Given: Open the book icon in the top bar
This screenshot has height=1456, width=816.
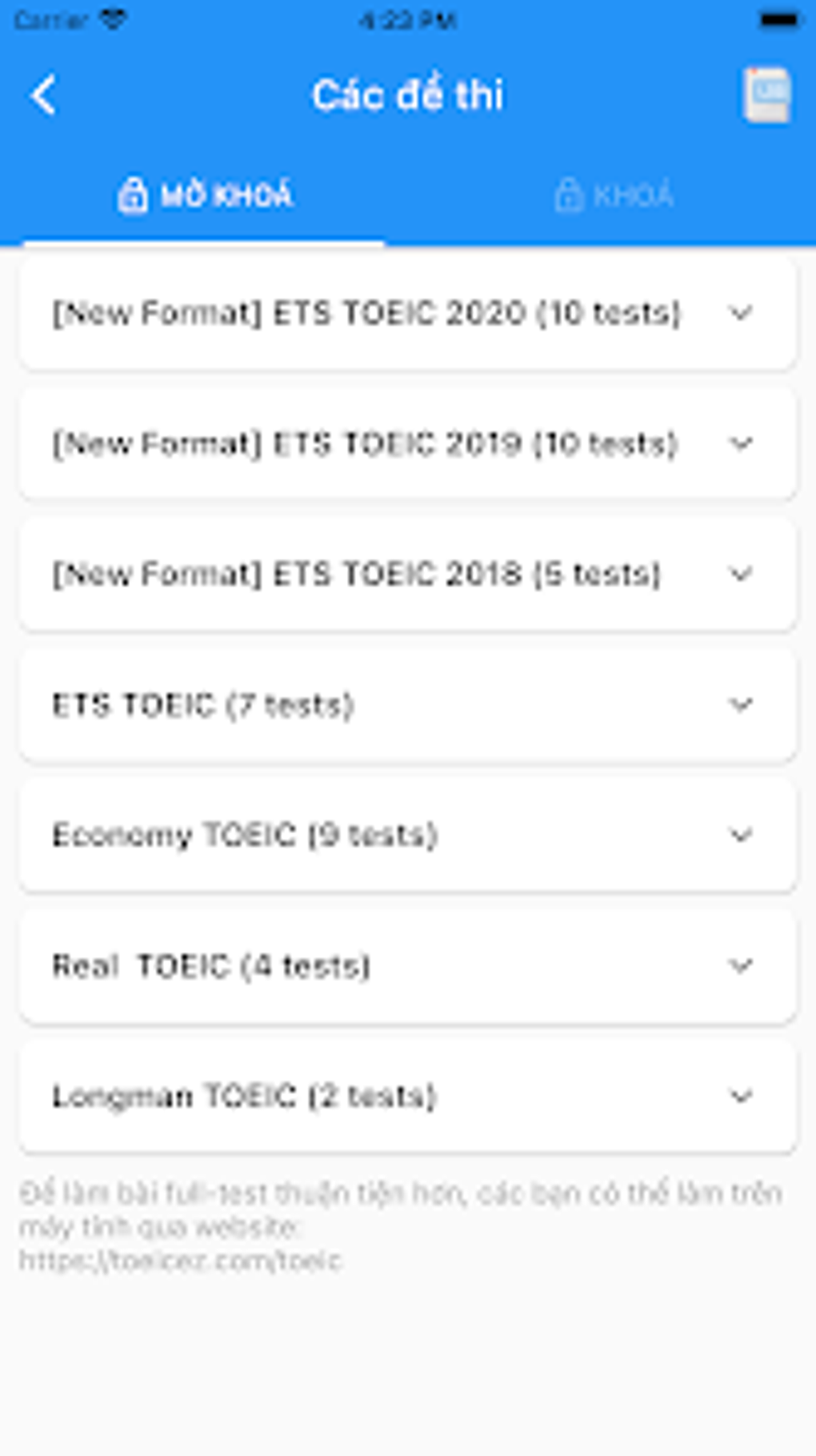Looking at the screenshot, I should coord(766,95).
